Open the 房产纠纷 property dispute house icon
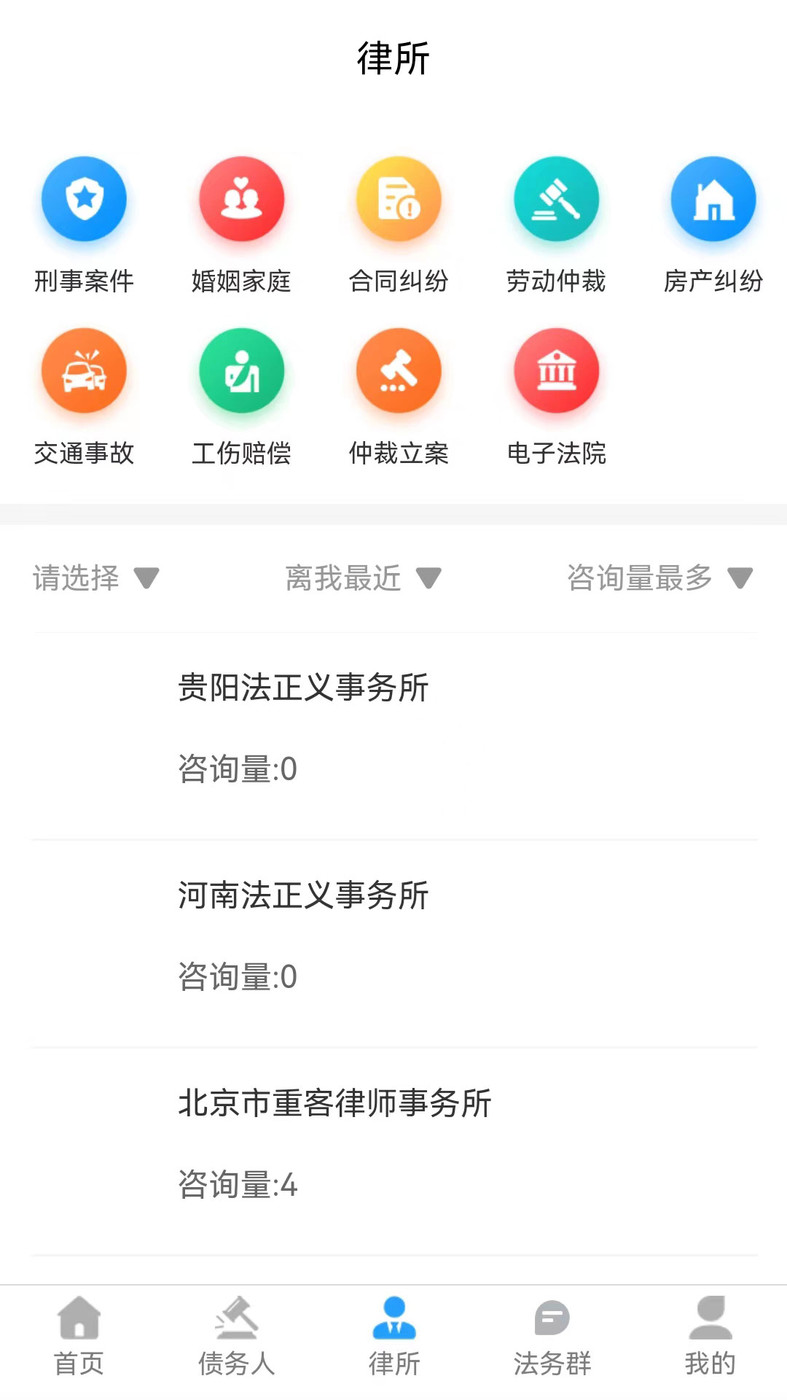The image size is (787, 1400). (713, 198)
